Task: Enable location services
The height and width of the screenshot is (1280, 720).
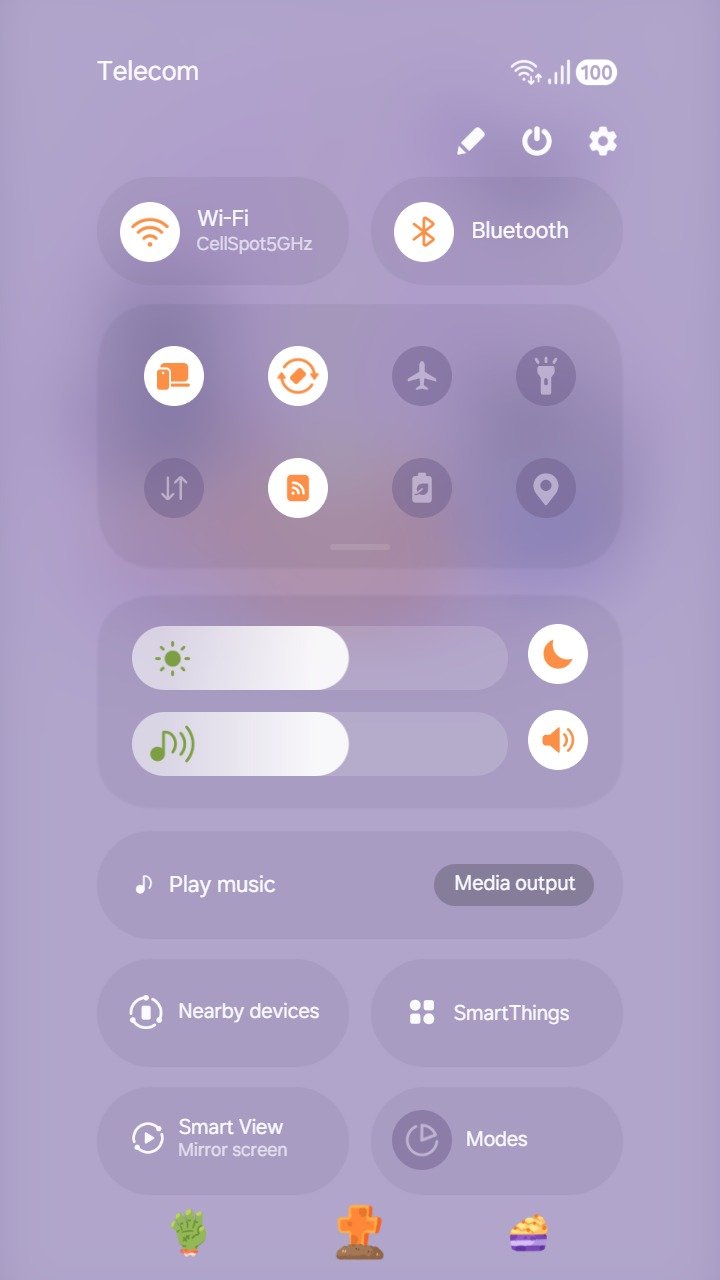Action: click(546, 488)
